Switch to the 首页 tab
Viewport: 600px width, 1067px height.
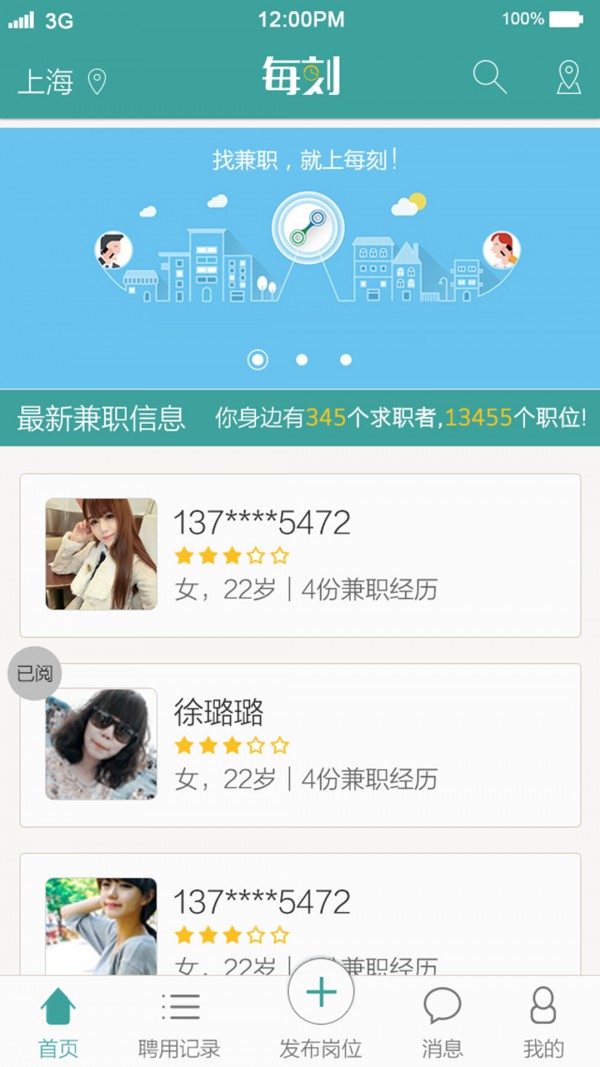pyautogui.click(x=58, y=1021)
